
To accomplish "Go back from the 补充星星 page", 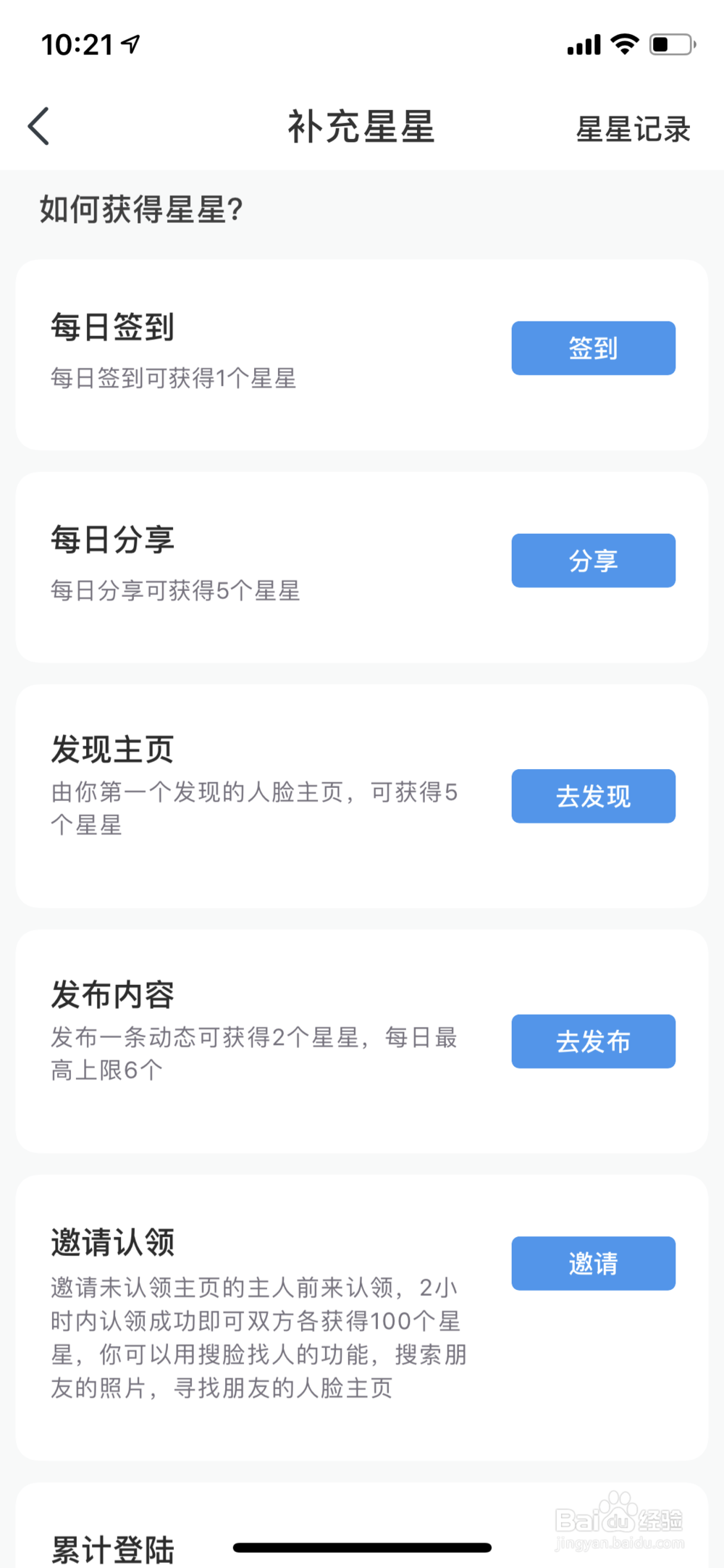I will coord(39,127).
